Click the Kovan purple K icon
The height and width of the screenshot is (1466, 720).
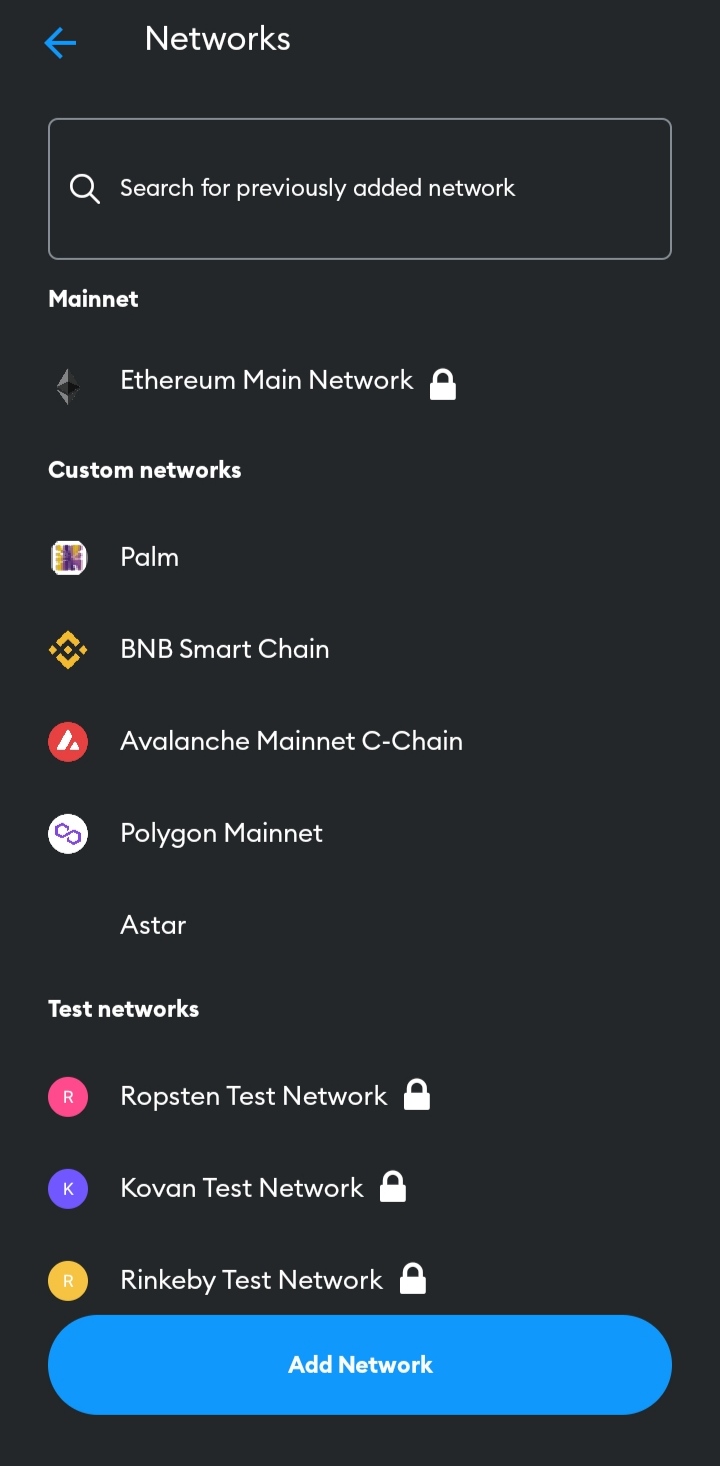point(67,1188)
